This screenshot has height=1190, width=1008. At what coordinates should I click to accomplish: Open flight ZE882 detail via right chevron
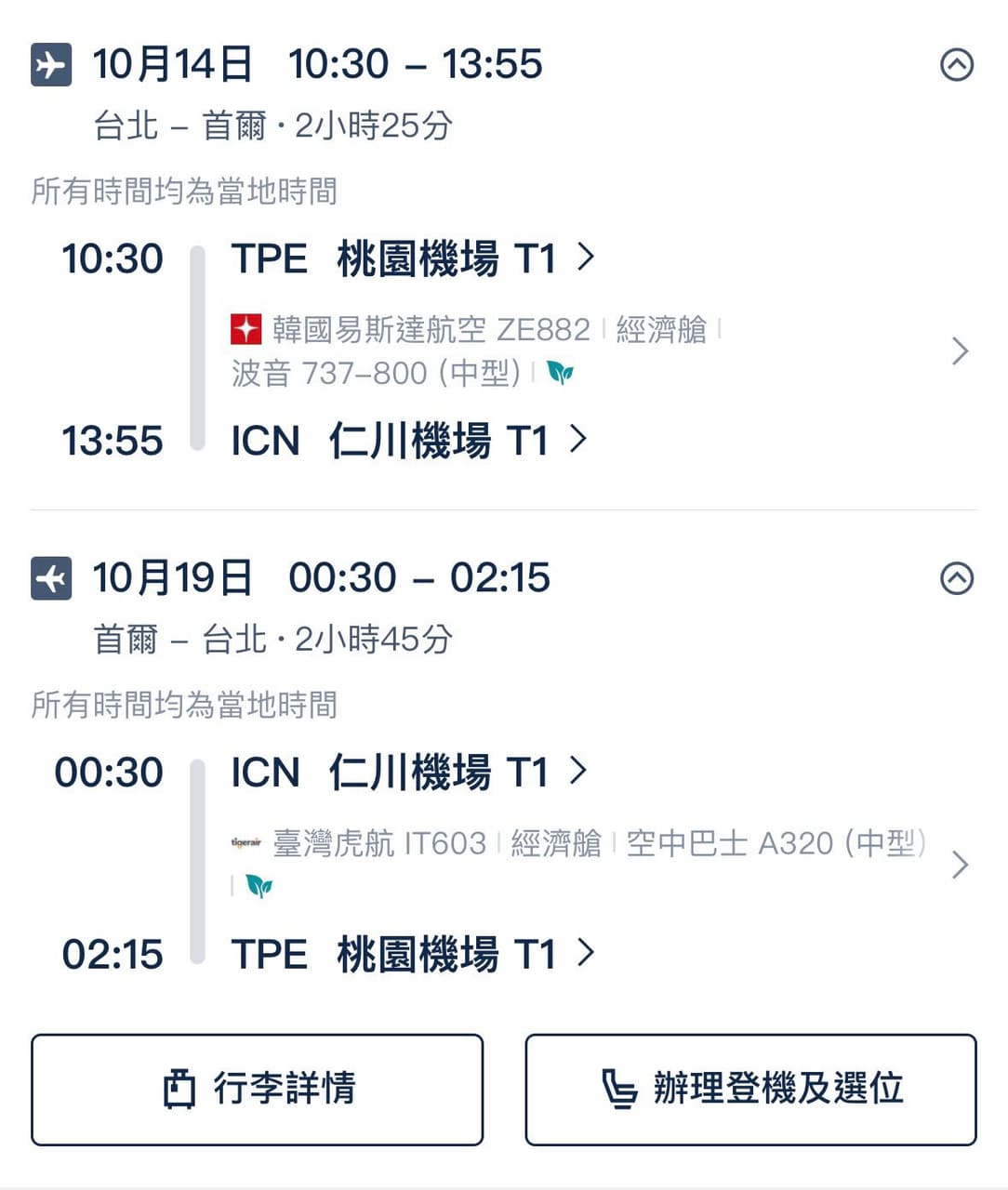pyautogui.click(x=960, y=351)
